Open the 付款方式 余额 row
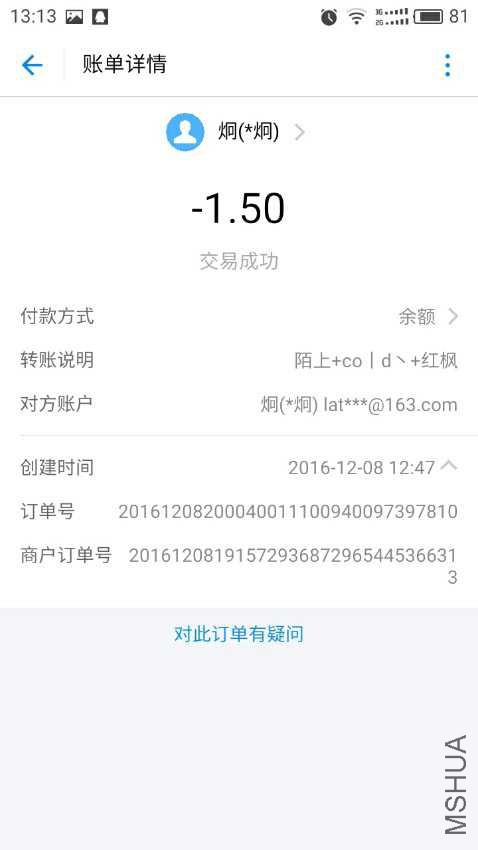Viewport: 478px width, 850px height. point(239,316)
